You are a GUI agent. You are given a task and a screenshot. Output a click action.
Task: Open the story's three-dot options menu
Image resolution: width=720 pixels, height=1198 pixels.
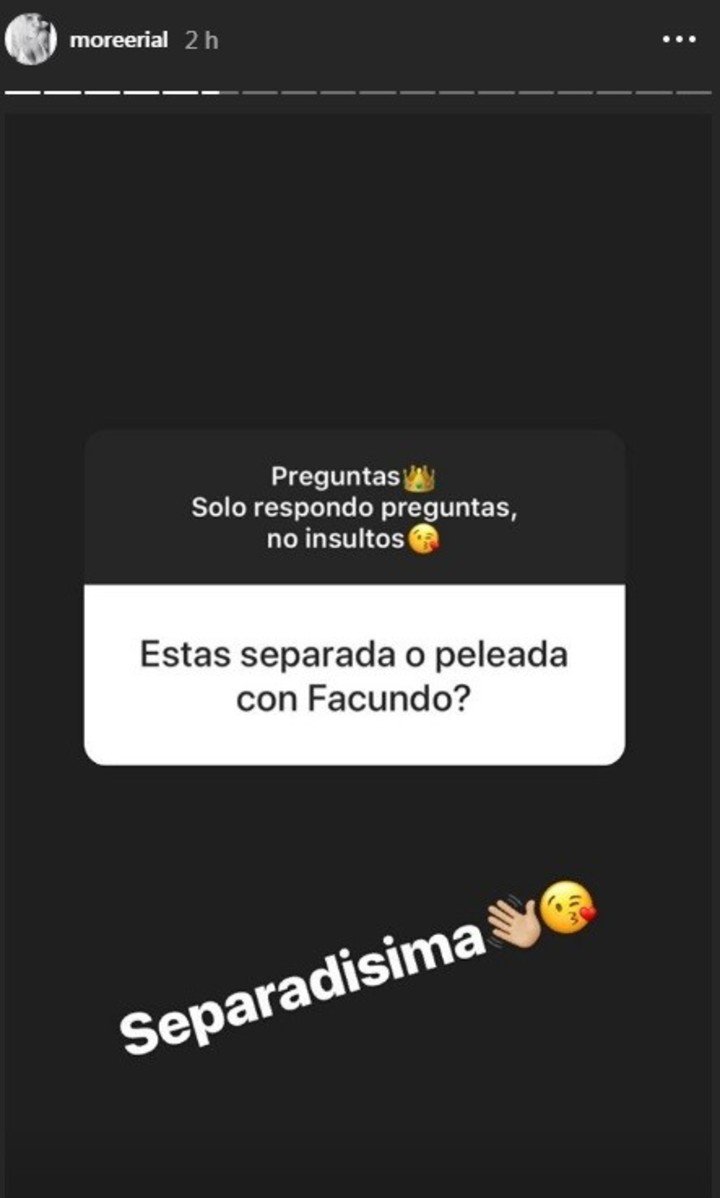(x=679, y=40)
